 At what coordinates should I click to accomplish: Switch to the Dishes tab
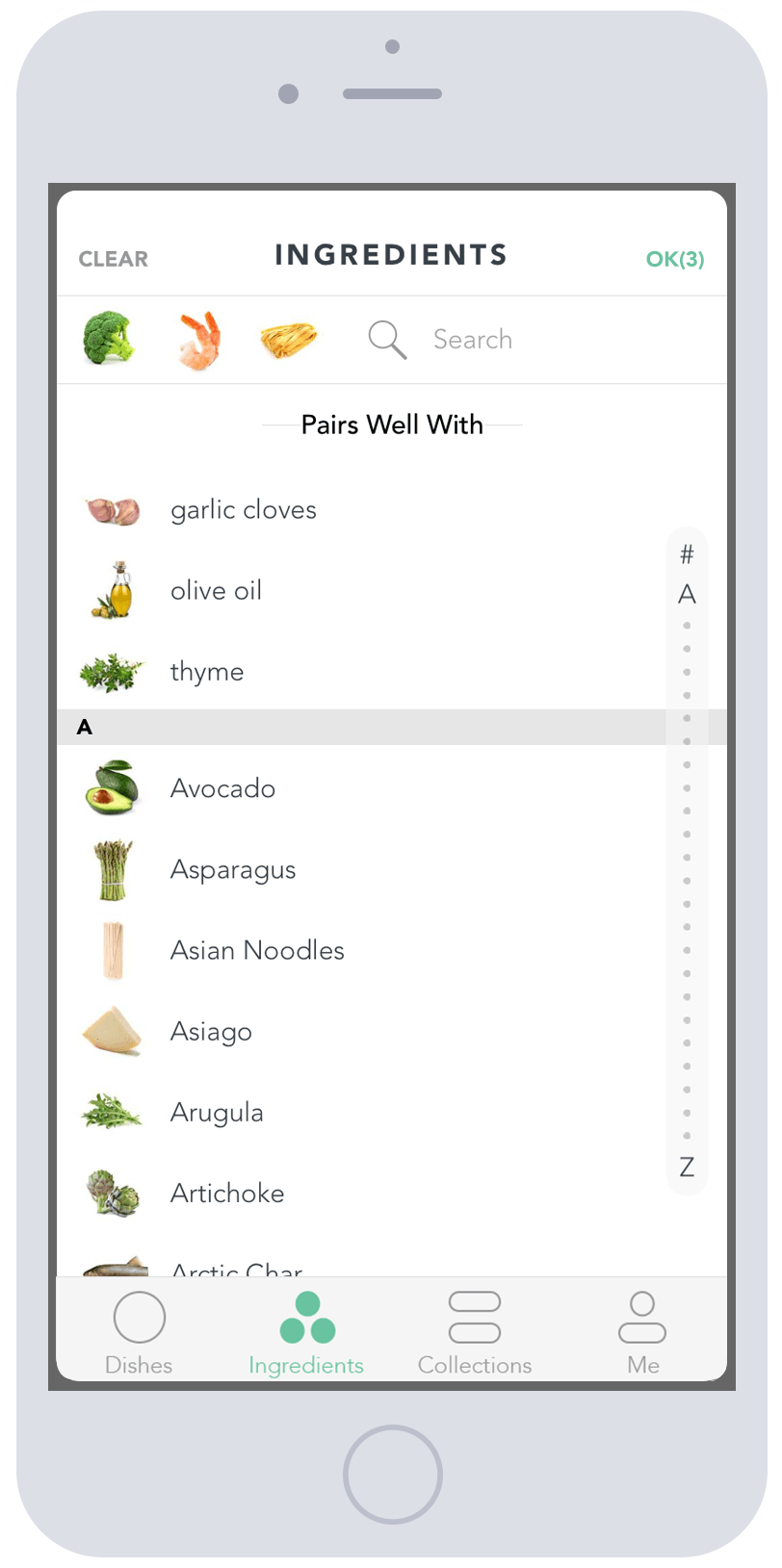pos(139,1333)
